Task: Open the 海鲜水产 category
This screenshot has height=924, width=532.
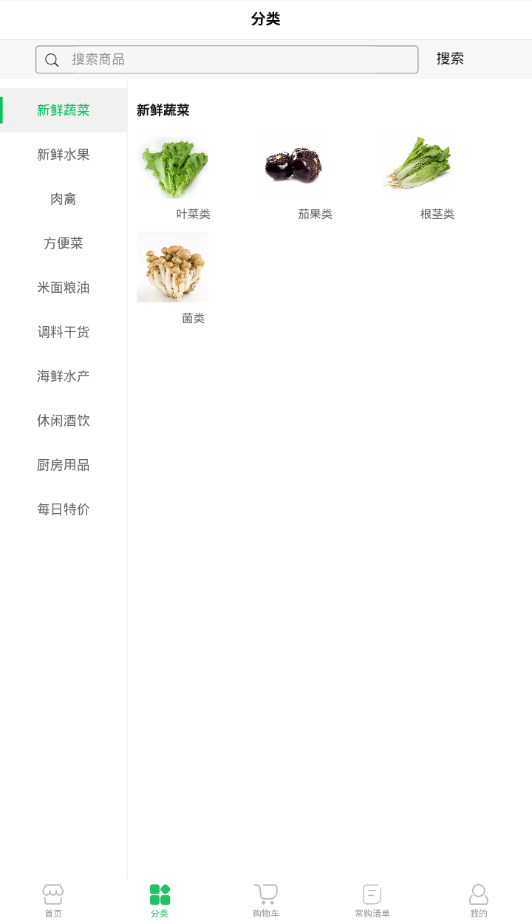Action: point(63,376)
